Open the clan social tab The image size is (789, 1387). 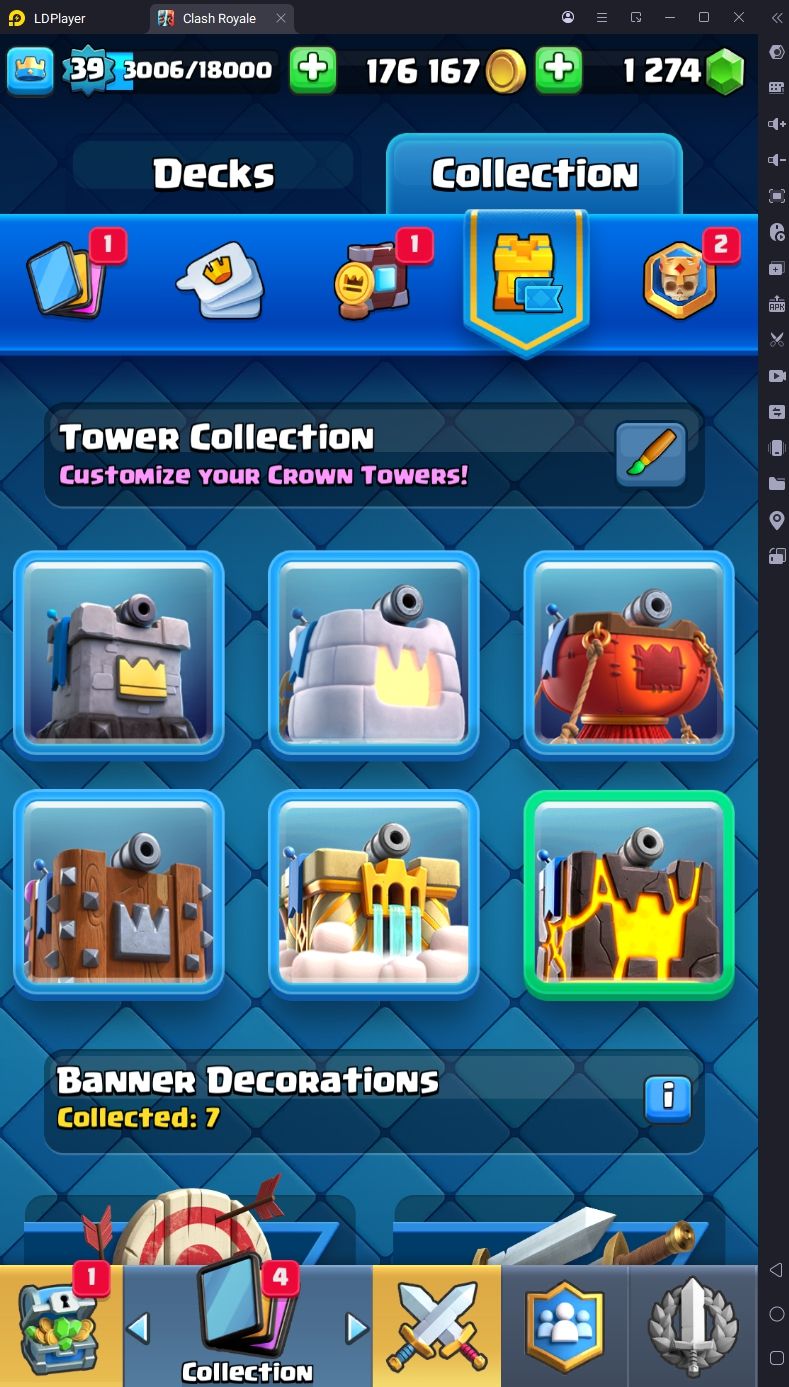click(x=564, y=1326)
